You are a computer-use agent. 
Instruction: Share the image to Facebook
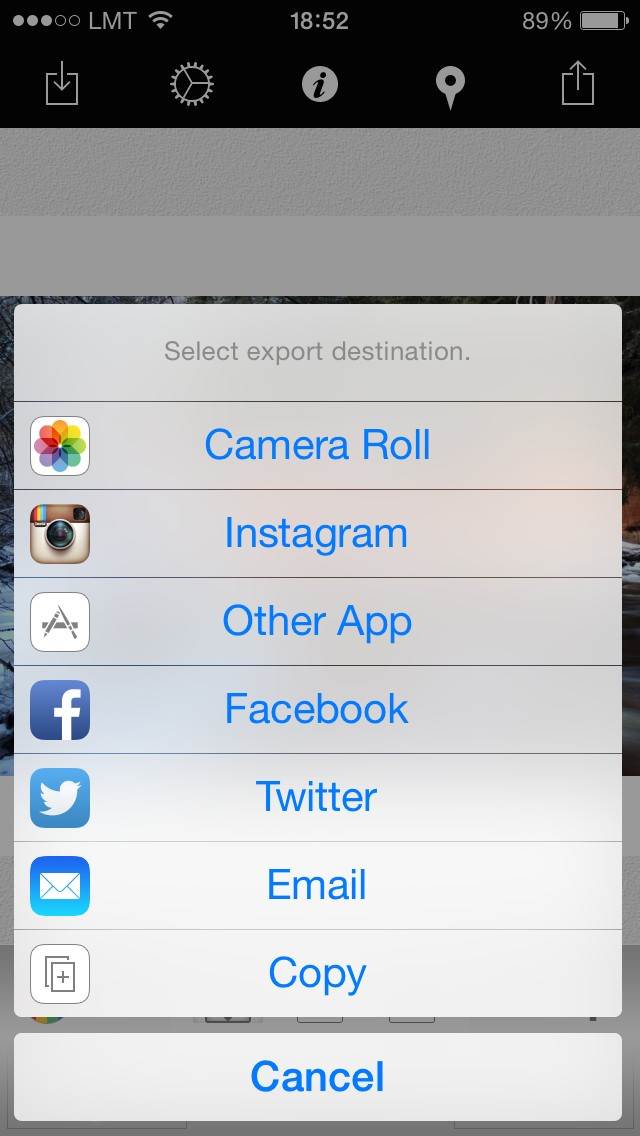click(x=317, y=709)
